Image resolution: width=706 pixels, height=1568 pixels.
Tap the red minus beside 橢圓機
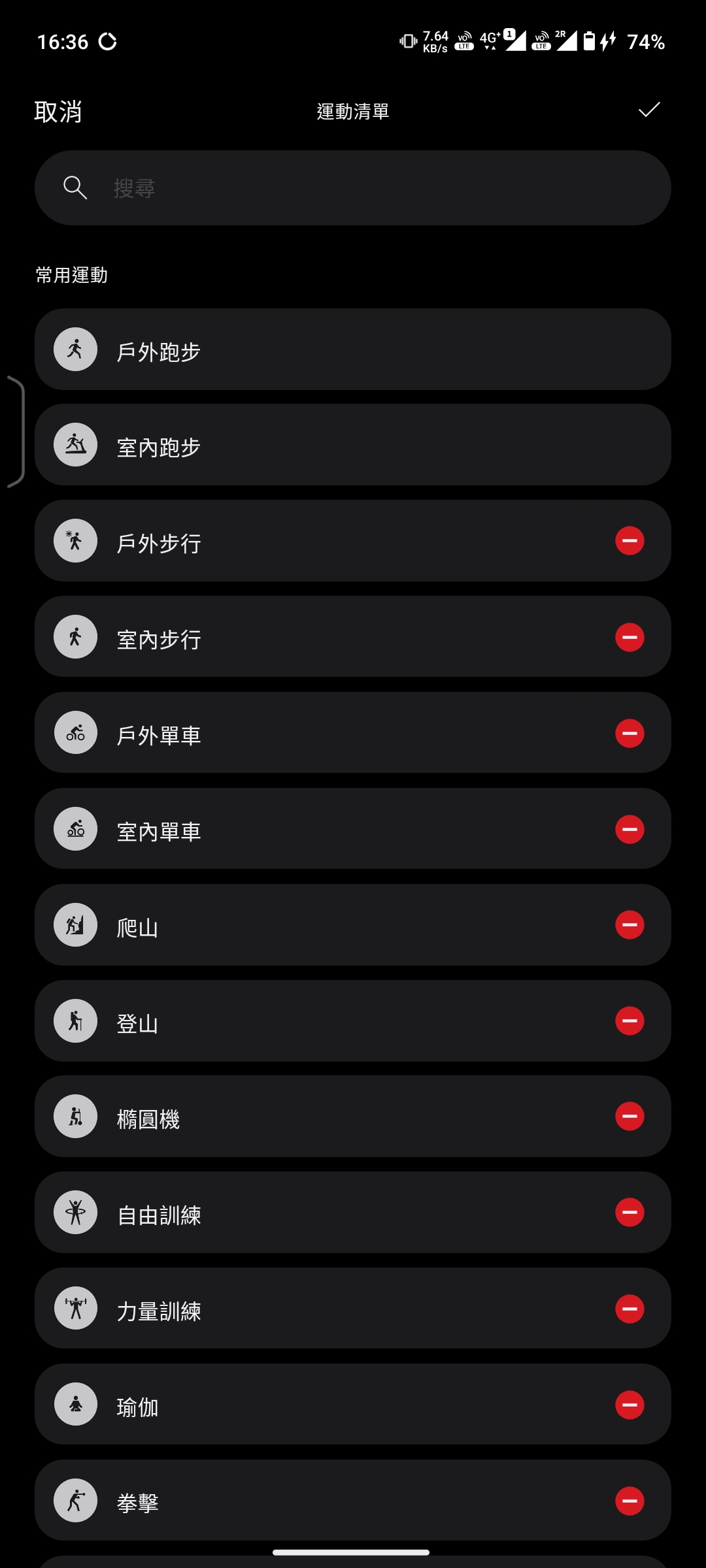[630, 1117]
